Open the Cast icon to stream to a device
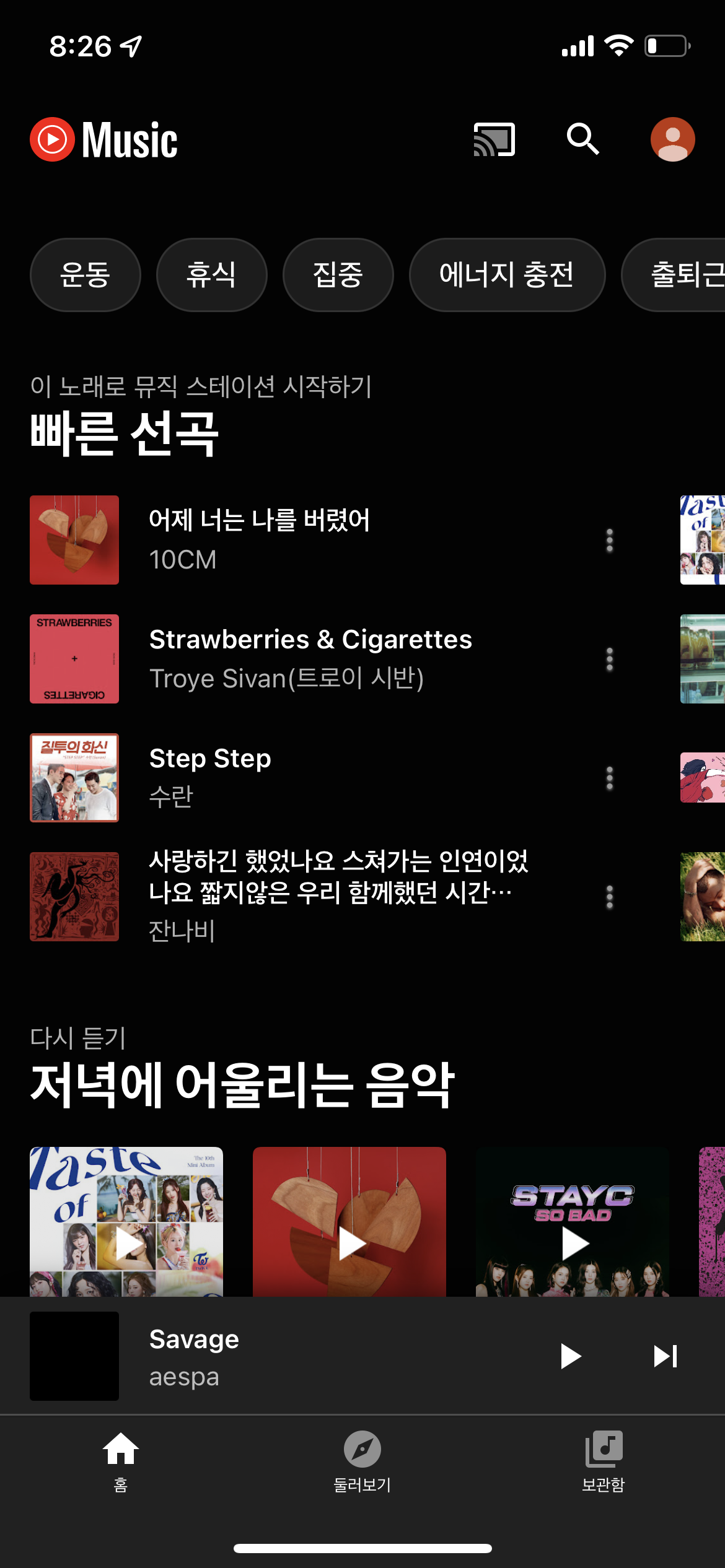The image size is (725, 1568). (x=493, y=139)
